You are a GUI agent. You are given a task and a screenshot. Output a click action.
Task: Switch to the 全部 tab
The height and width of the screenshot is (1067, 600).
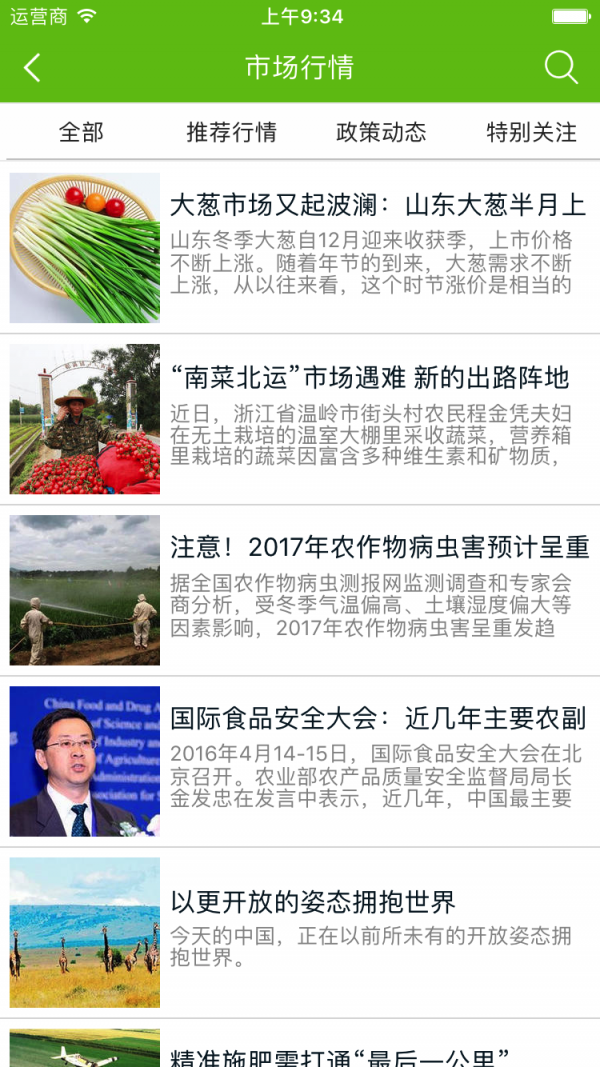click(x=81, y=132)
